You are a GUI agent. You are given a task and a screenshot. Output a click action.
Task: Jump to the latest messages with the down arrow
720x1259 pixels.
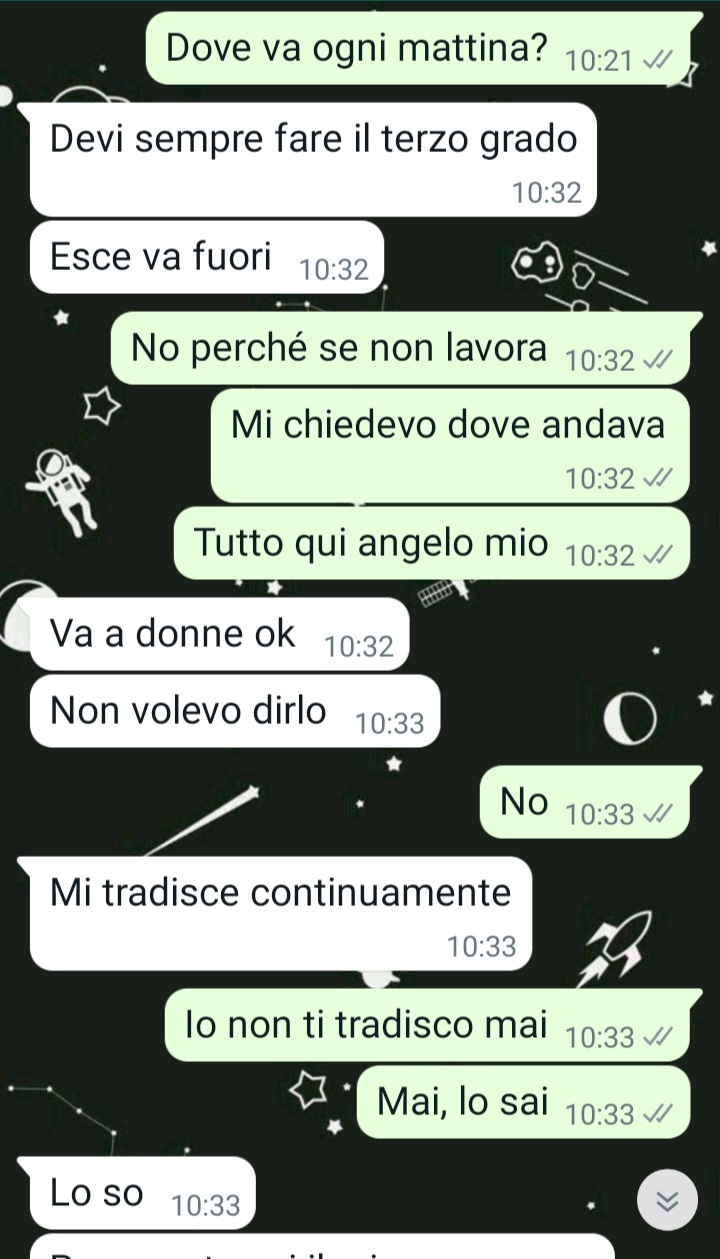coord(667,1199)
